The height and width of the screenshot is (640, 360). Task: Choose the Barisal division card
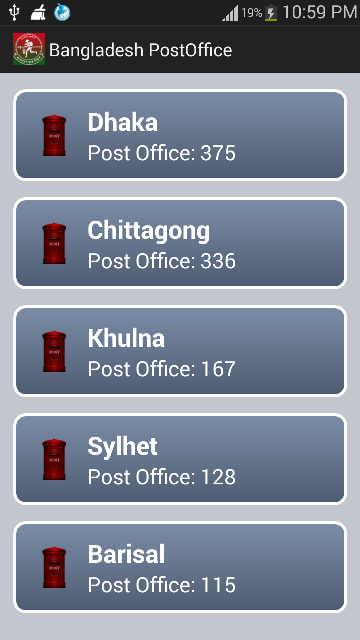click(180, 567)
